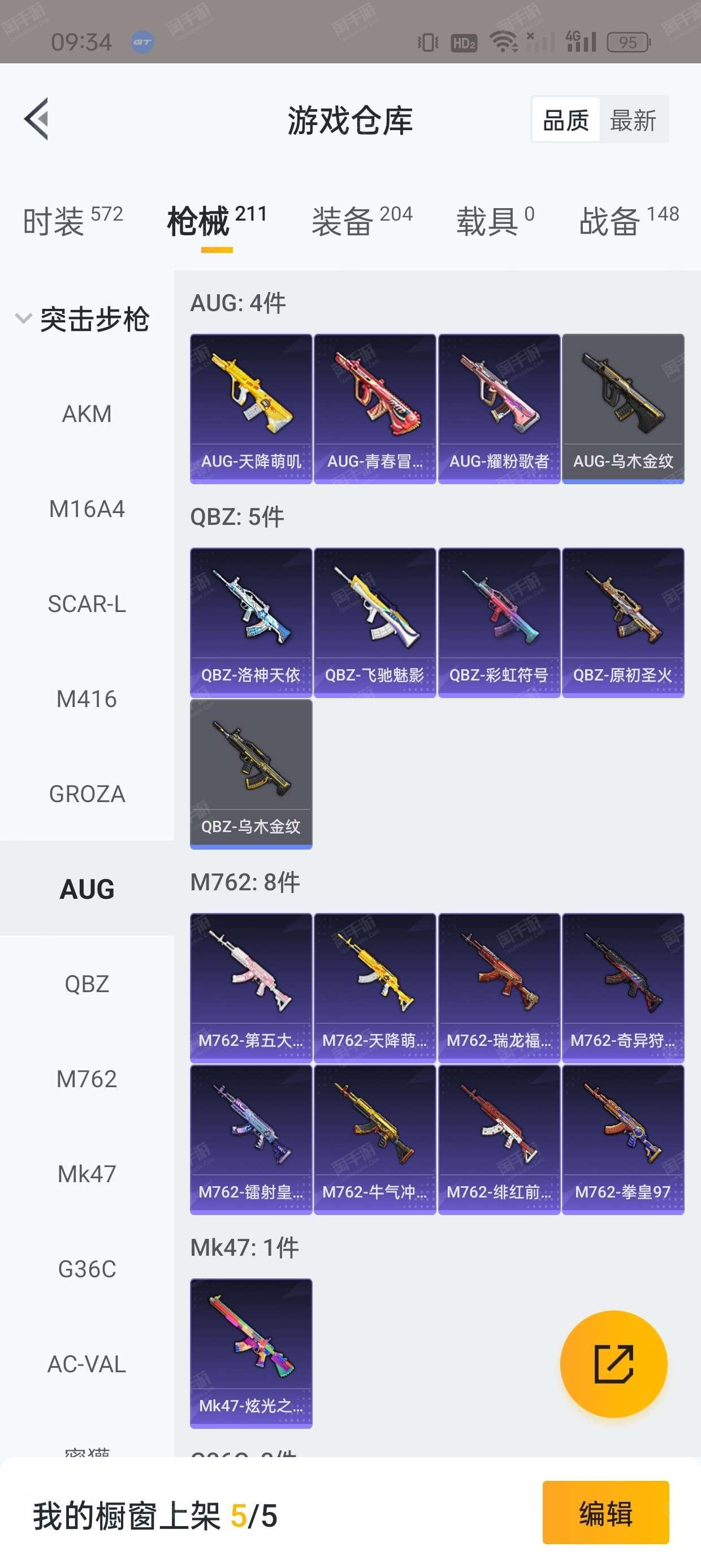Viewport: 701px width, 1568px height.
Task: Select AKM in the sidebar
Action: tap(87, 414)
